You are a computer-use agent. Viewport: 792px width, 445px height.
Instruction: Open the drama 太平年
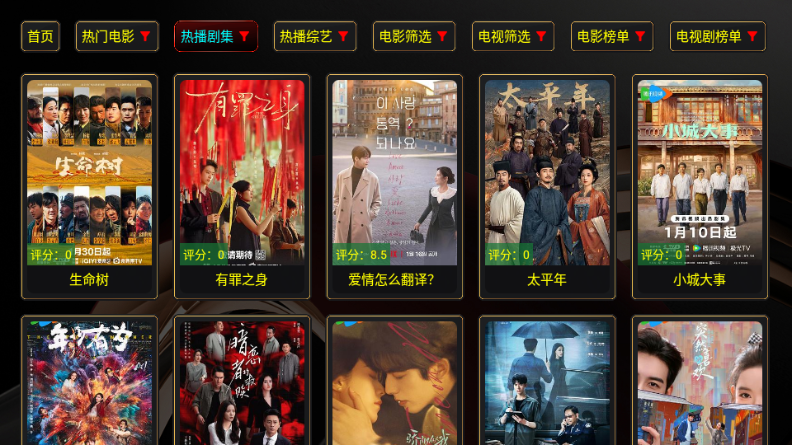click(x=547, y=185)
